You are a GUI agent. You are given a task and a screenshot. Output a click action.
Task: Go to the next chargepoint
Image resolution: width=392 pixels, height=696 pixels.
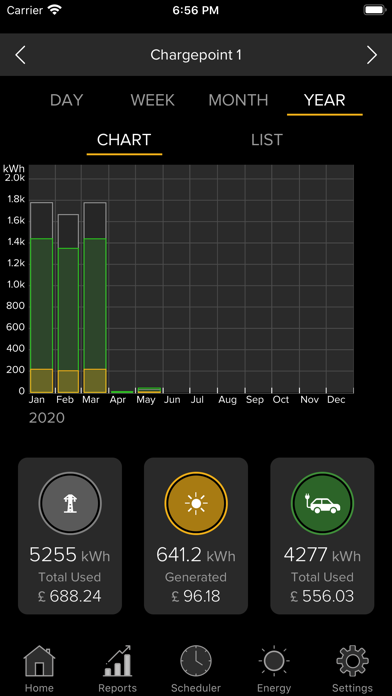pyautogui.click(x=372, y=55)
